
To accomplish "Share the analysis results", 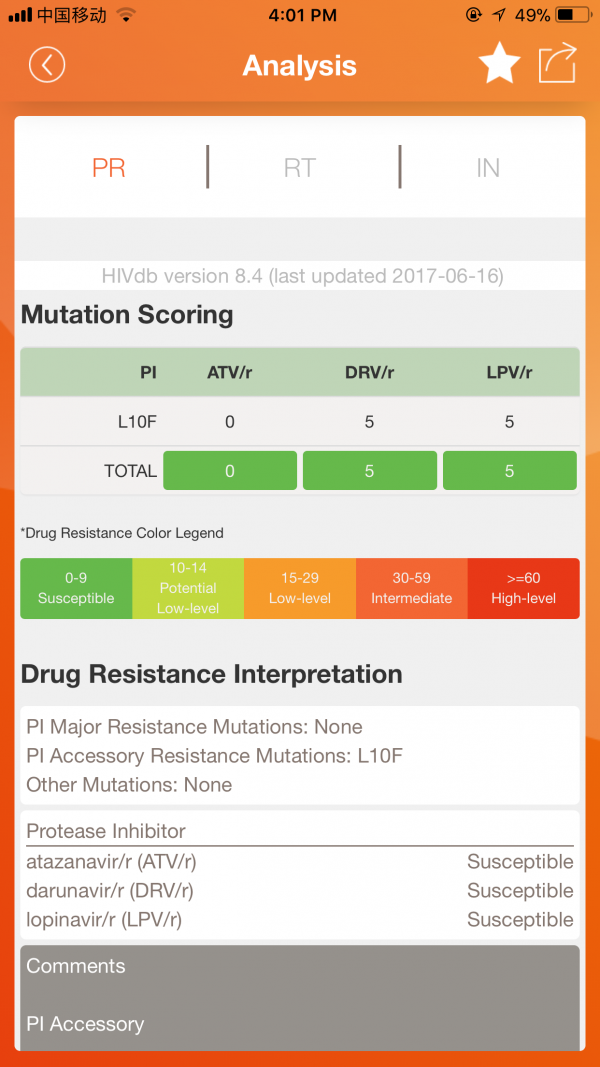I will click(x=557, y=64).
